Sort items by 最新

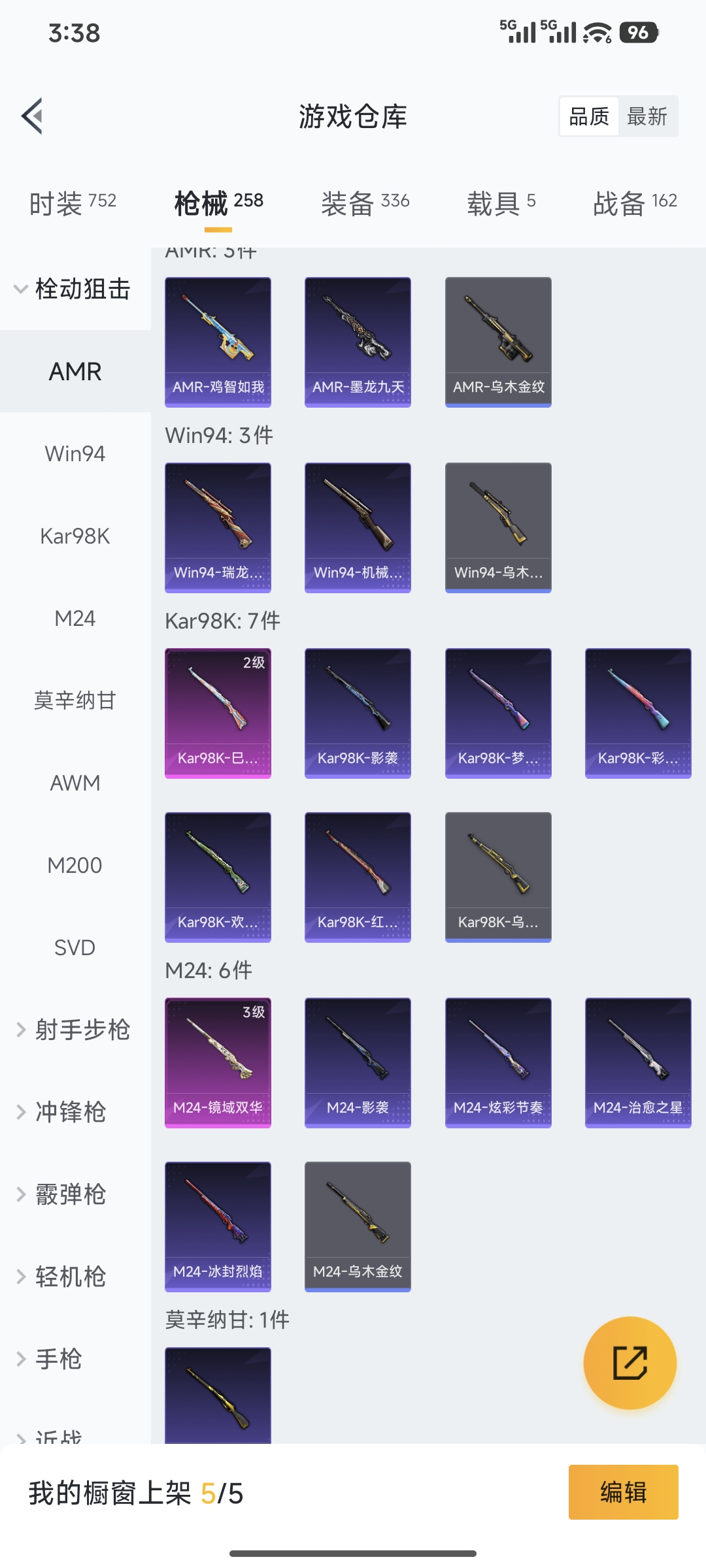tap(647, 117)
